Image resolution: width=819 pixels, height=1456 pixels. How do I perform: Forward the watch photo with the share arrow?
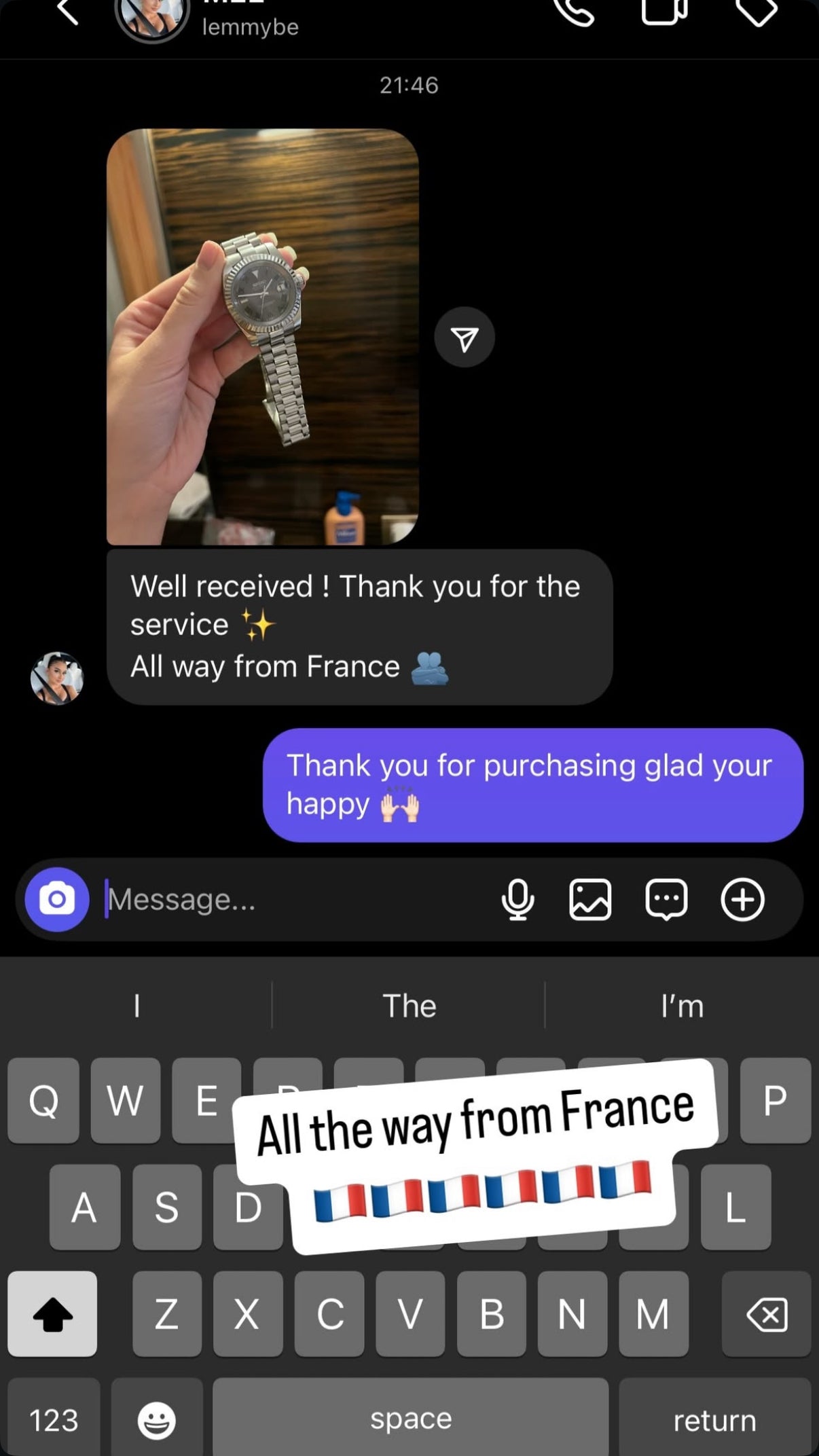click(x=465, y=338)
